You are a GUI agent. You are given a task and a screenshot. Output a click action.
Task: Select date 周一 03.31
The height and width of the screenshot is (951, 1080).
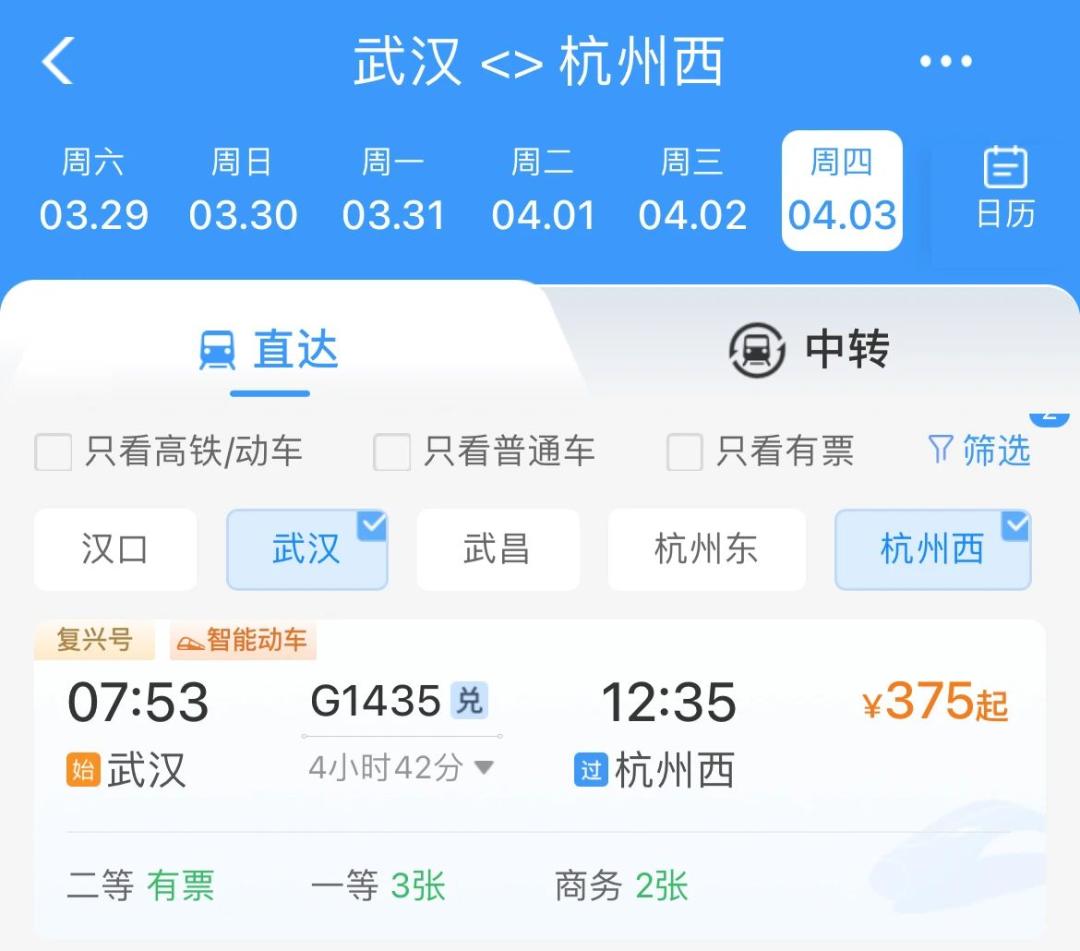pos(393,190)
